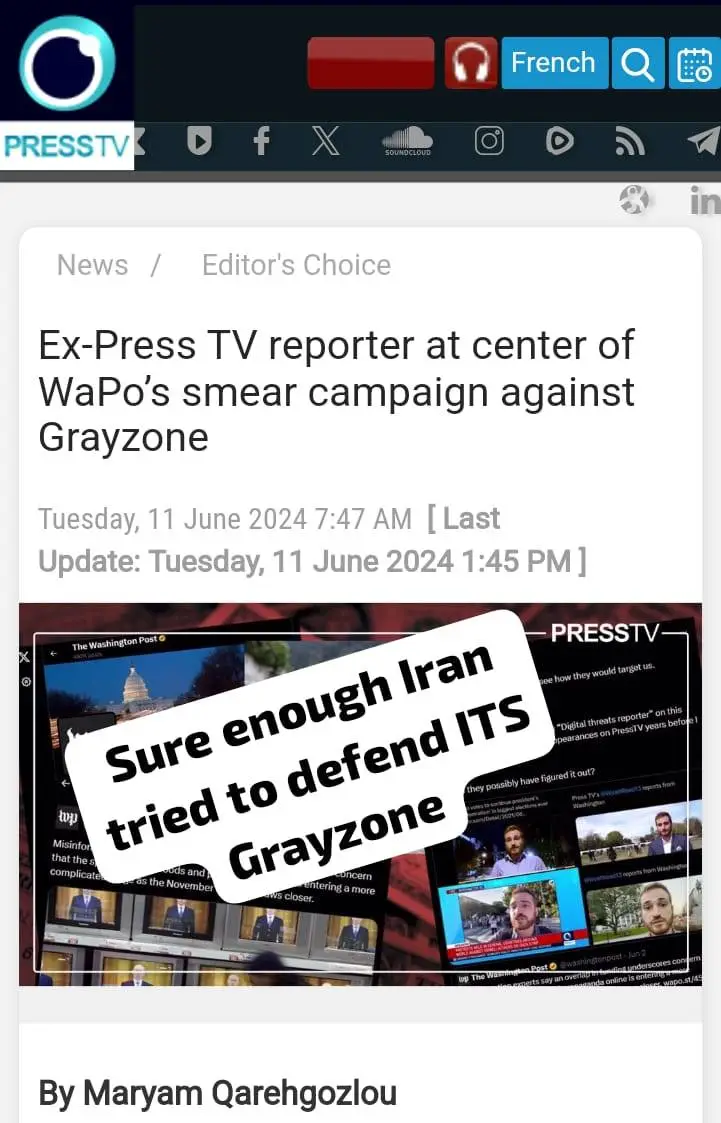Image resolution: width=721 pixels, height=1123 pixels.
Task: Open the Editor's Choice section
Action: (296, 265)
